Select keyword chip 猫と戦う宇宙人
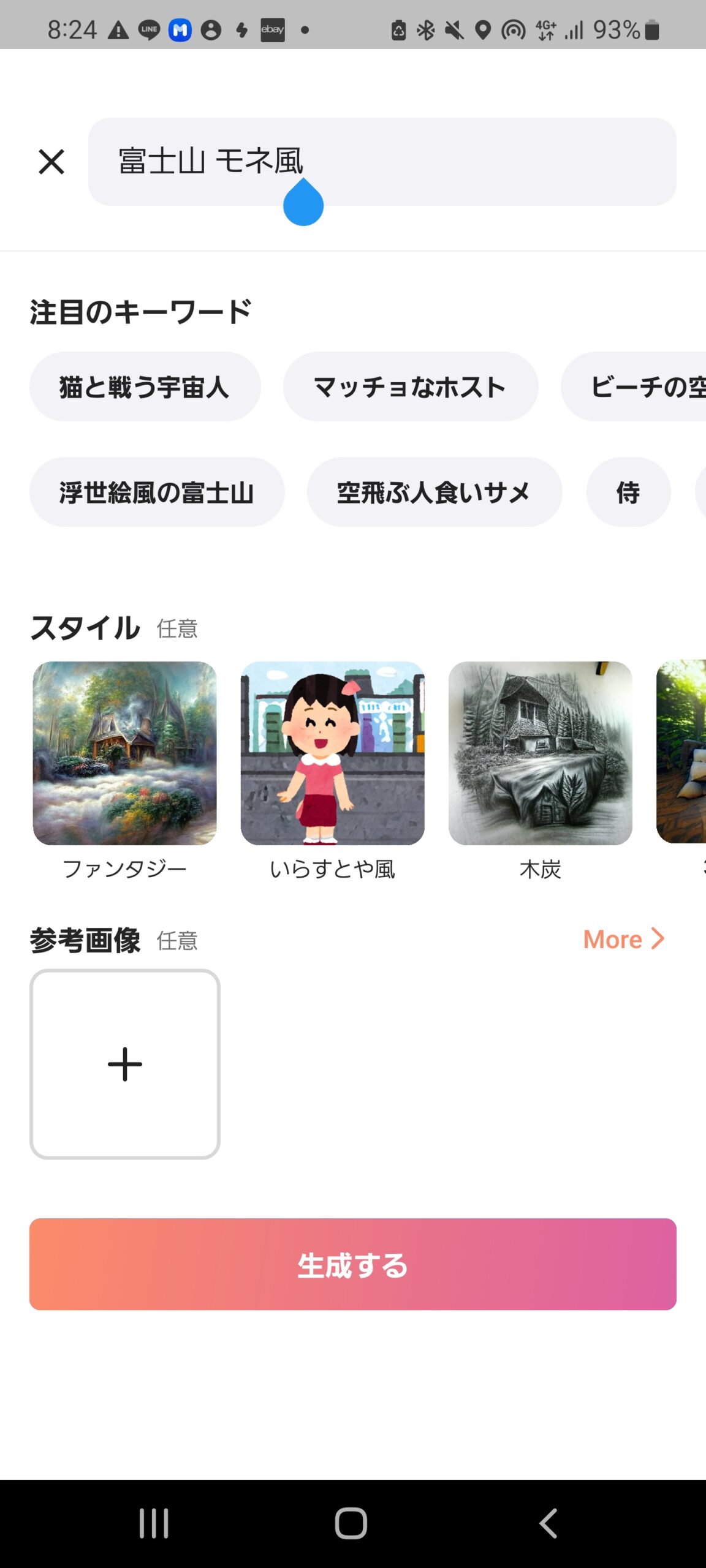 (x=145, y=387)
